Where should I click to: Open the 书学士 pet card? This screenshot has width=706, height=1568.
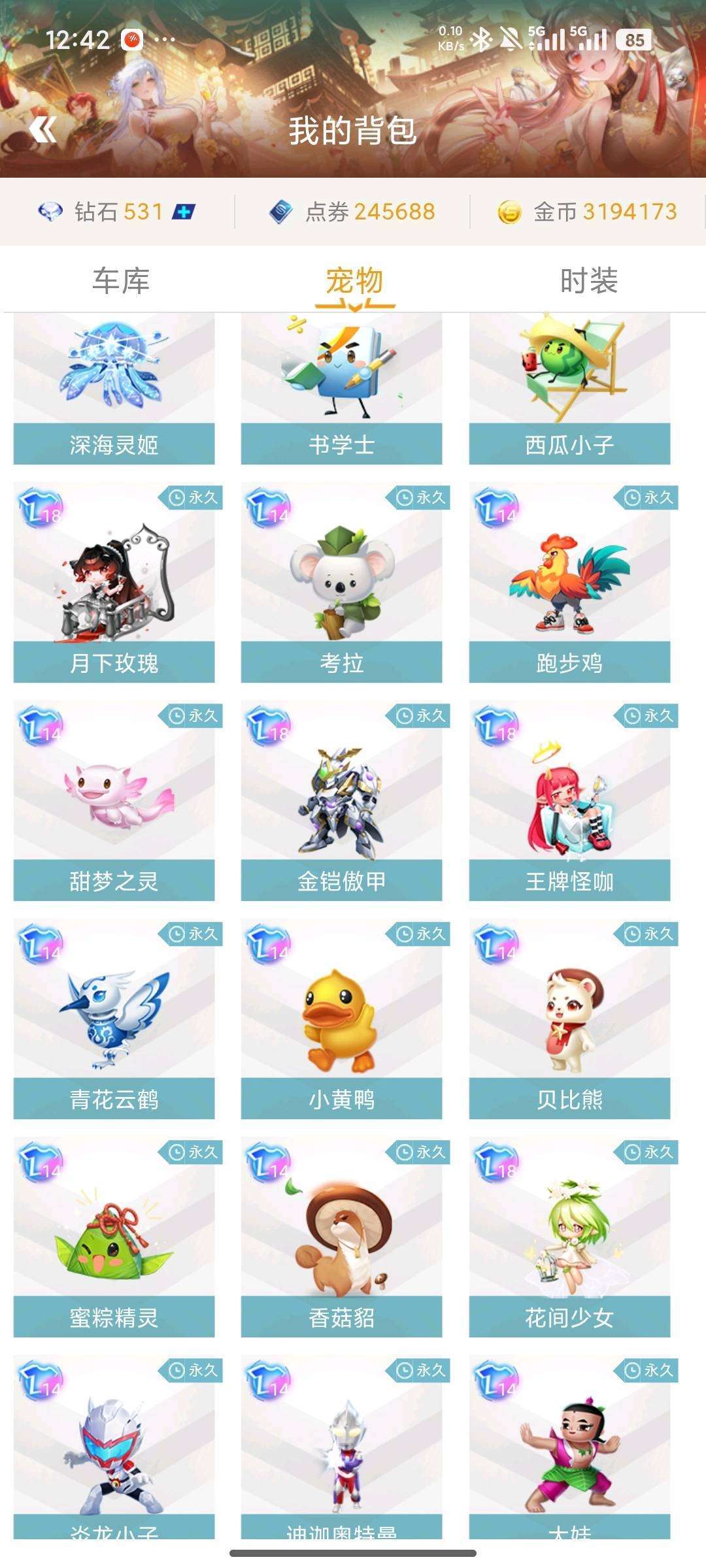tap(341, 389)
